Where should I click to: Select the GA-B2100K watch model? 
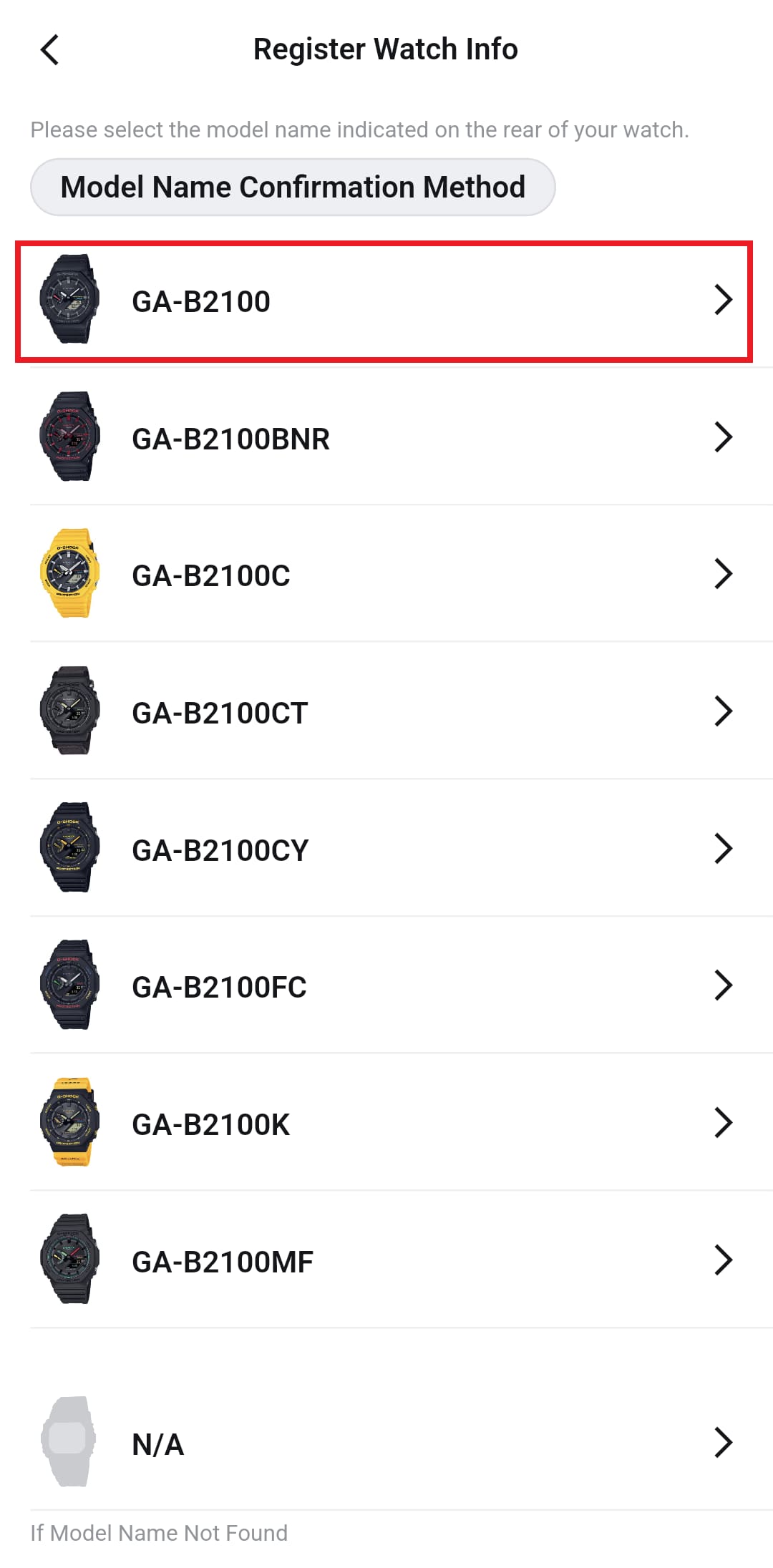pos(386,1124)
